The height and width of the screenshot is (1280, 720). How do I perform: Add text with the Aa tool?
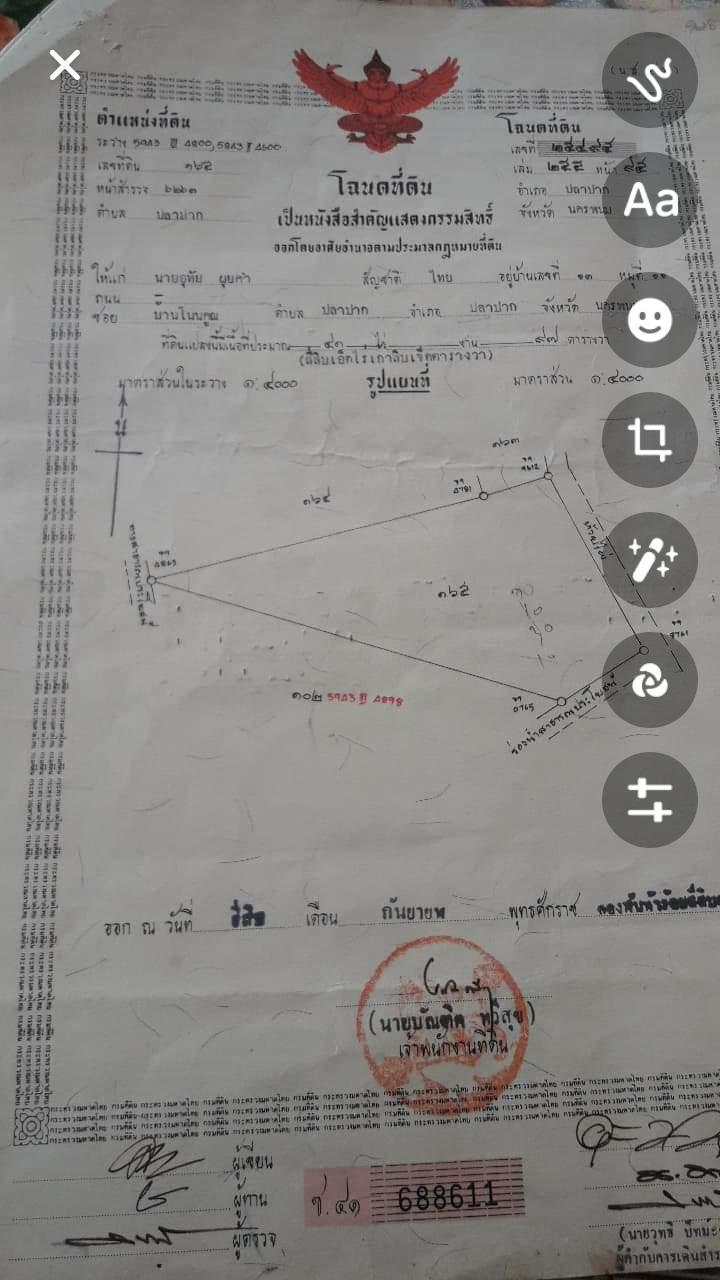point(651,200)
